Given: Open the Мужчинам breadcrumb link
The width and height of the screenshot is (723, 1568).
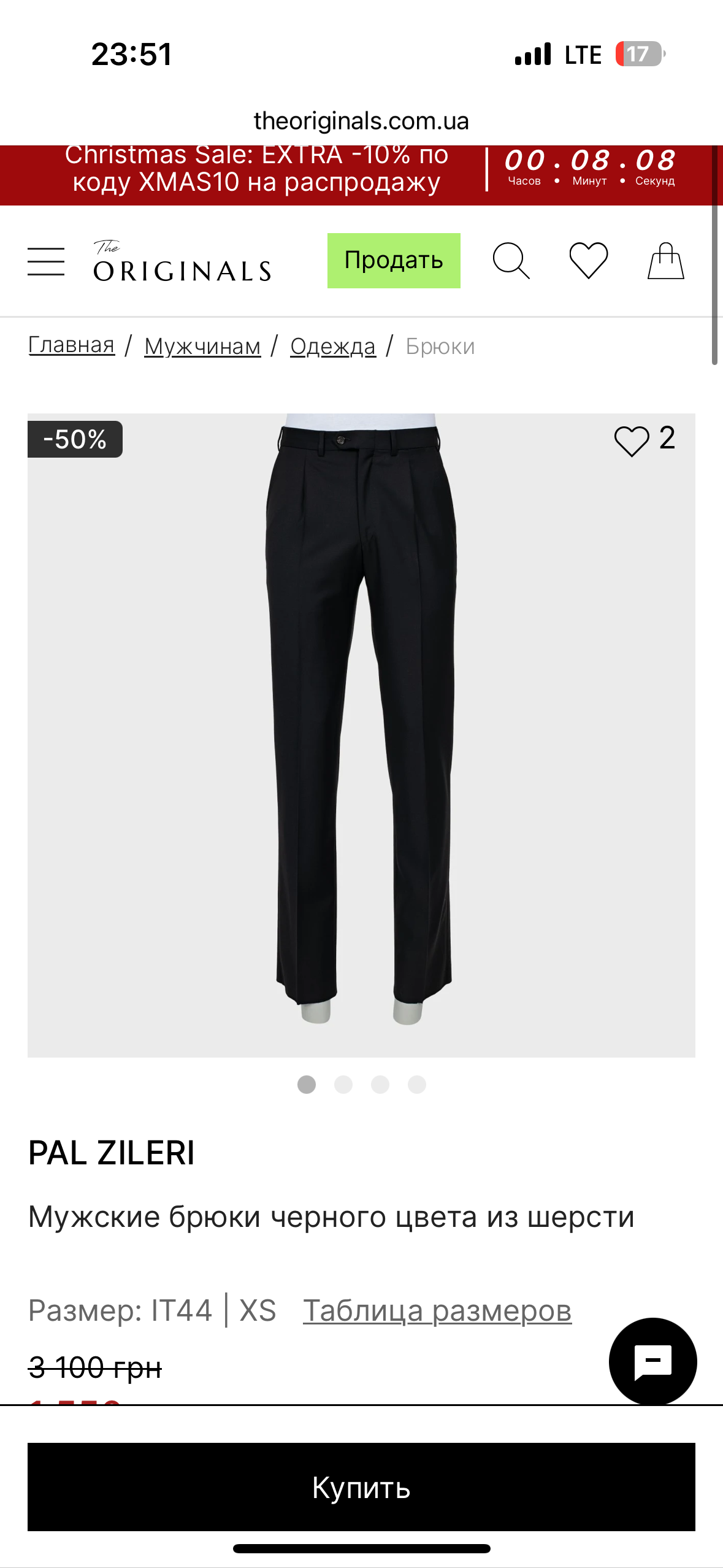Looking at the screenshot, I should point(202,347).
